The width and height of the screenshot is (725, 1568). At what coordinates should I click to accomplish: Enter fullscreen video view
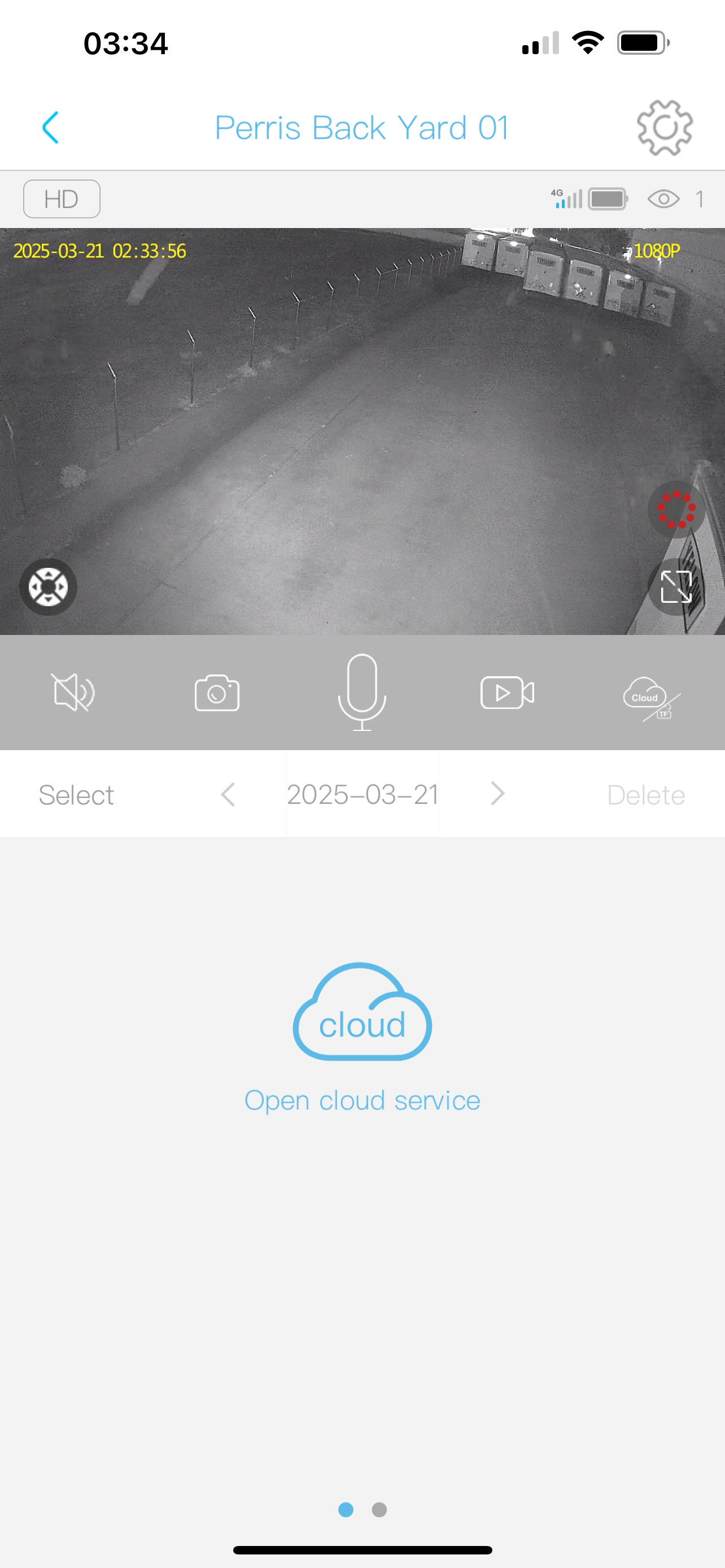click(676, 587)
